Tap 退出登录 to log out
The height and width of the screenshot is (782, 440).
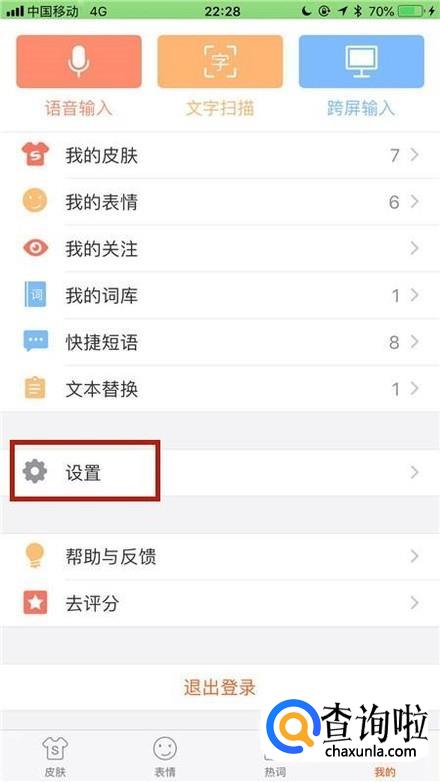point(220,687)
